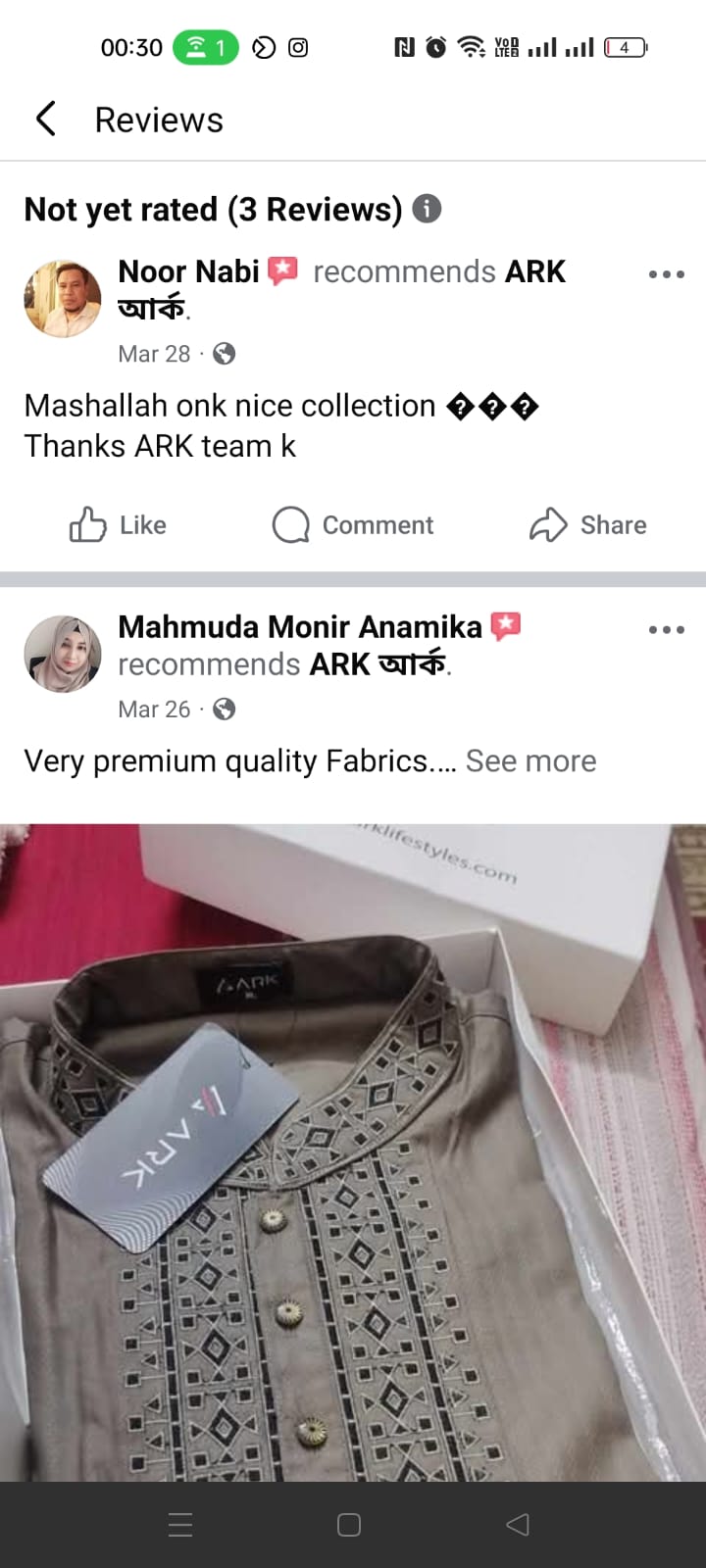706x1568 pixels.
Task: Open the panjabi photo in Mahmuda's review
Action: click(x=353, y=1151)
